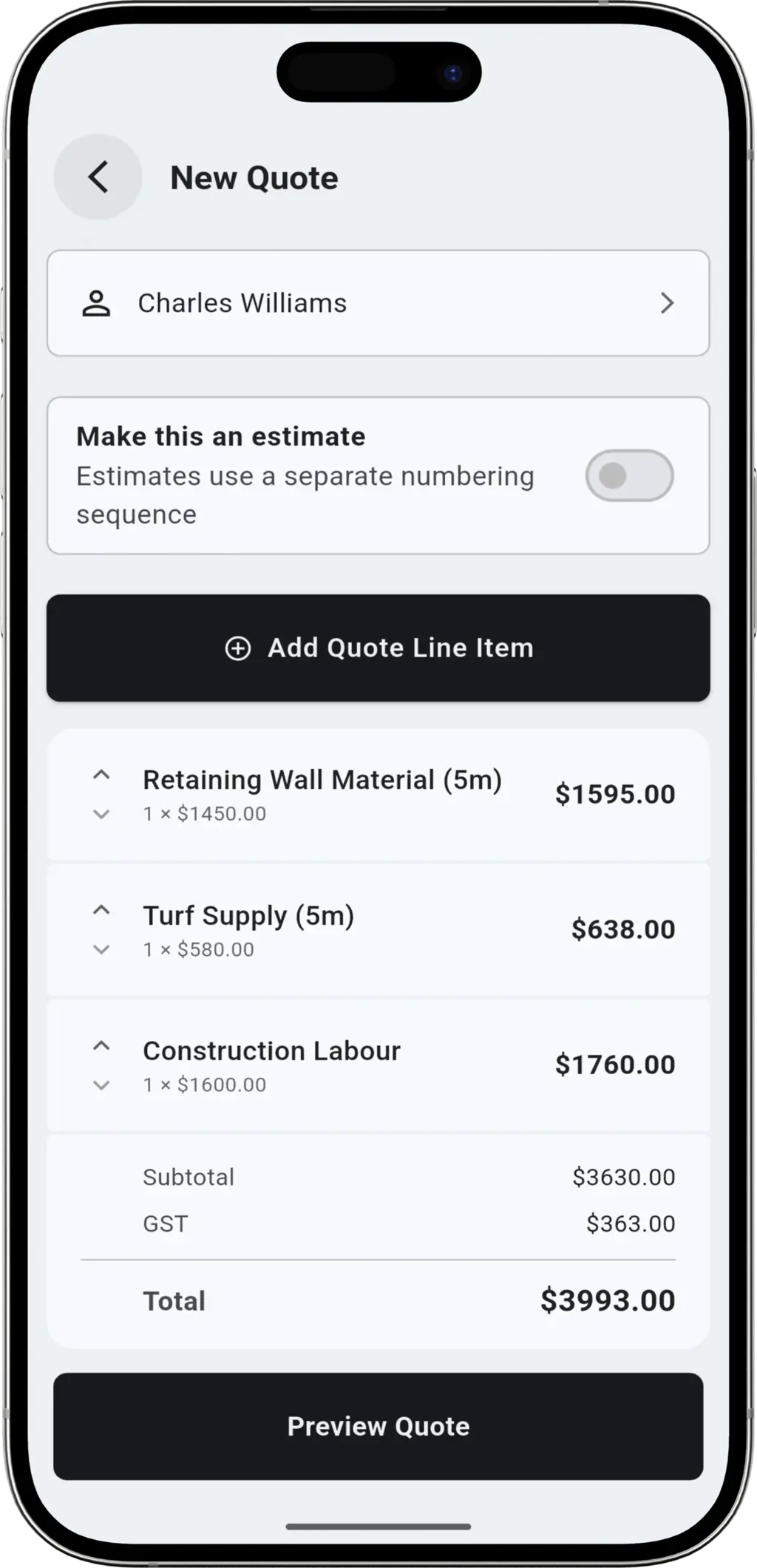Viewport: 757px width, 1568px height.
Task: Tap the 1 × $580.00 quantity text
Action: pos(197,949)
